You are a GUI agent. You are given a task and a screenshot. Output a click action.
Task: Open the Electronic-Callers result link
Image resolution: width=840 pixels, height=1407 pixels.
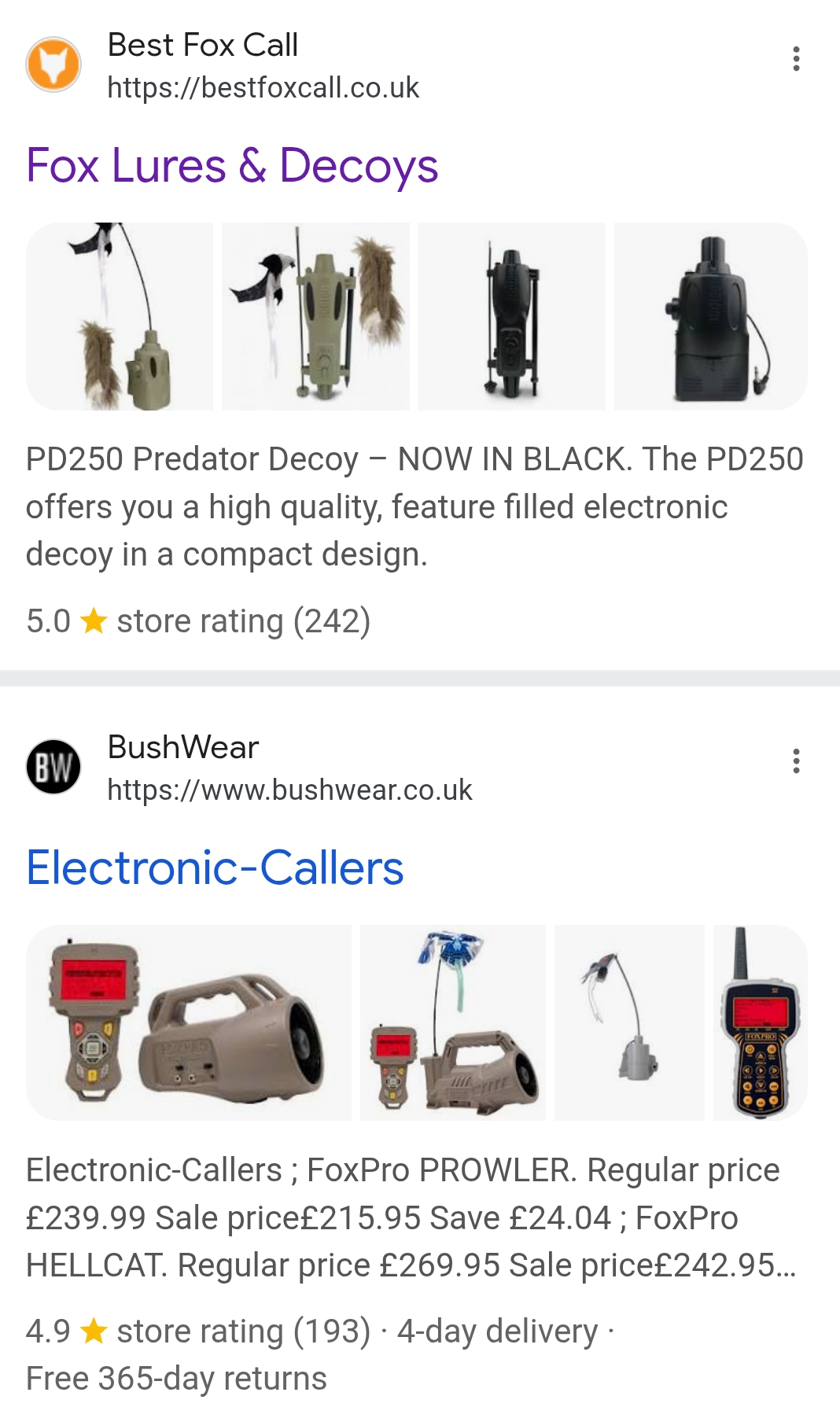(x=215, y=868)
